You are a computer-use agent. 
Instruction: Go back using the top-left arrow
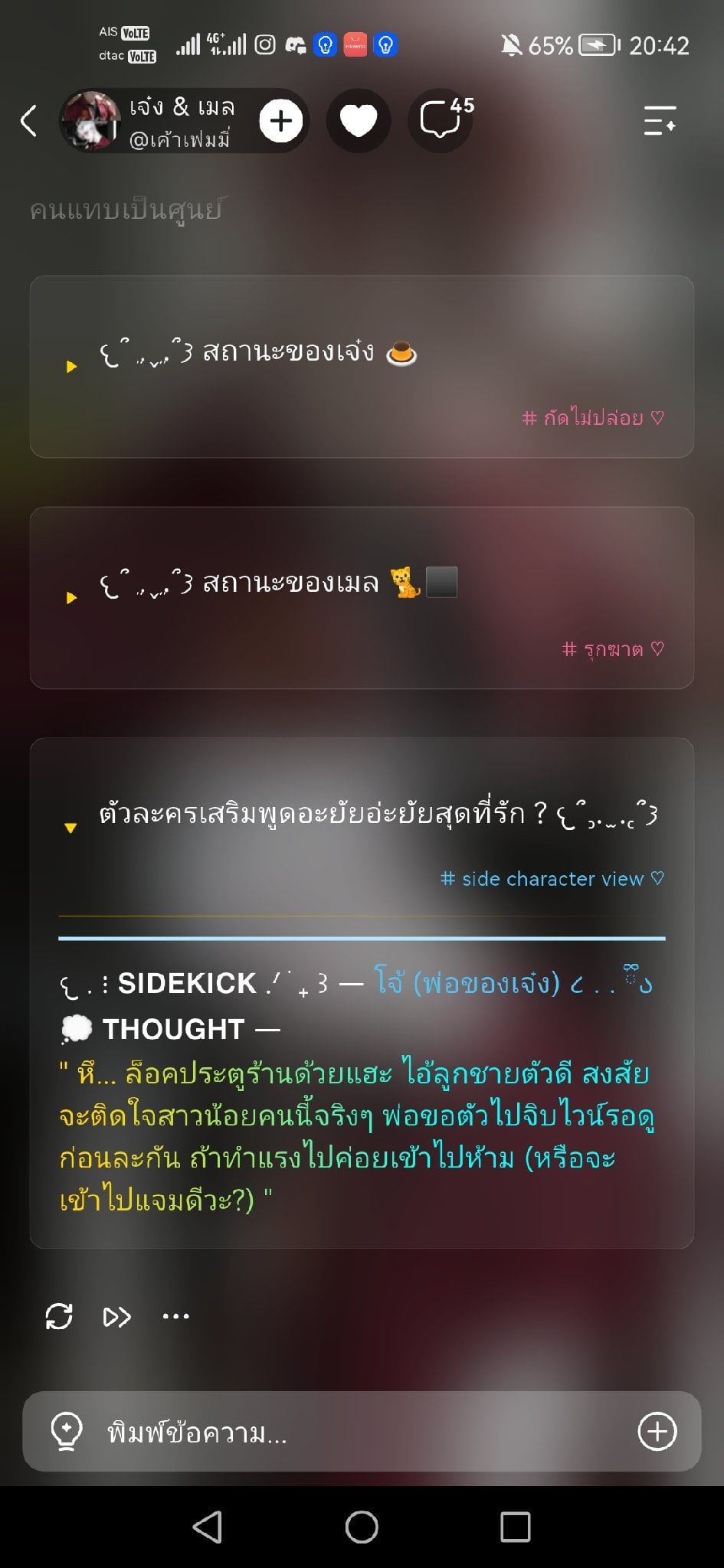[28, 121]
